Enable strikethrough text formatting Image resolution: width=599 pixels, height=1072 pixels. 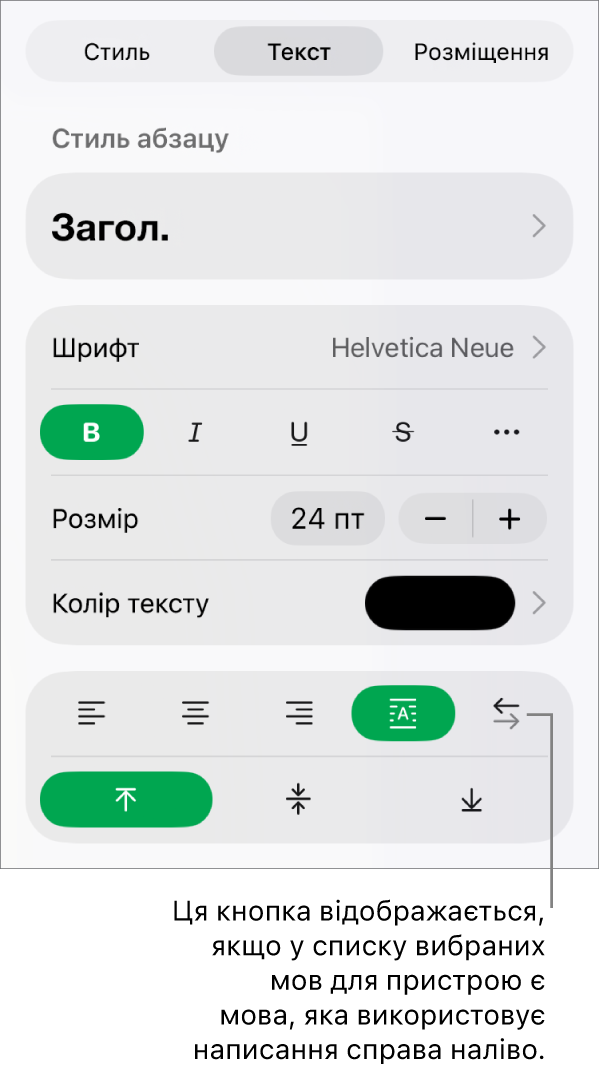click(403, 432)
